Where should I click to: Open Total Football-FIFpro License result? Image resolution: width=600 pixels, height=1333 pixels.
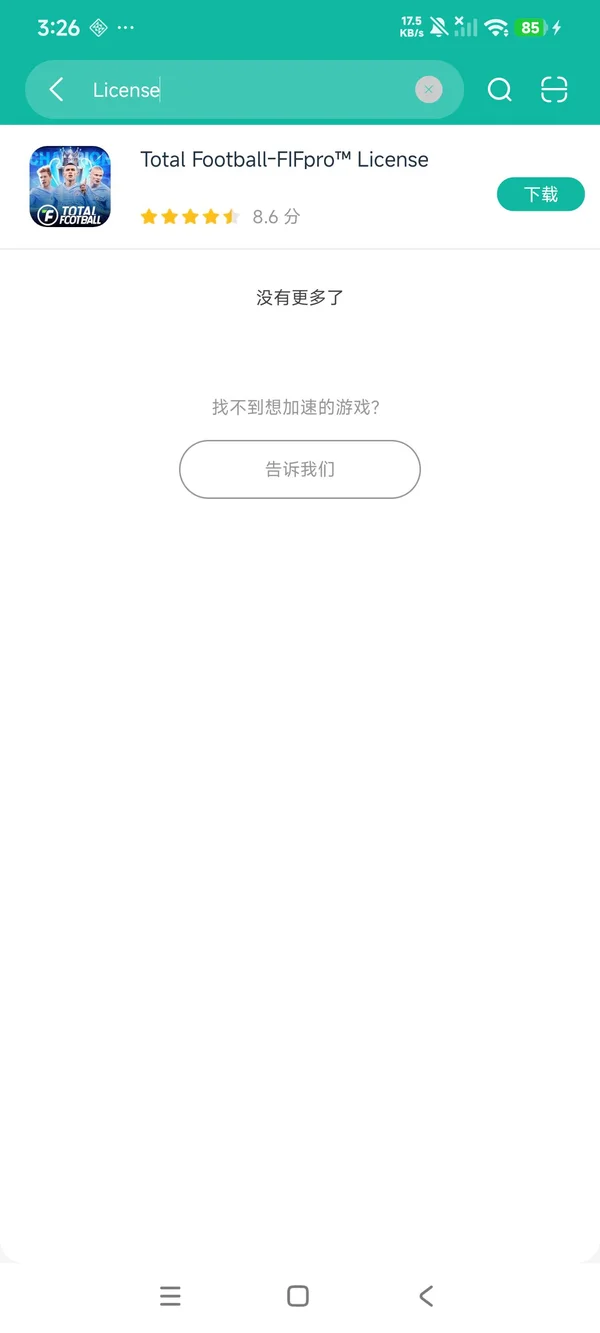tap(284, 160)
